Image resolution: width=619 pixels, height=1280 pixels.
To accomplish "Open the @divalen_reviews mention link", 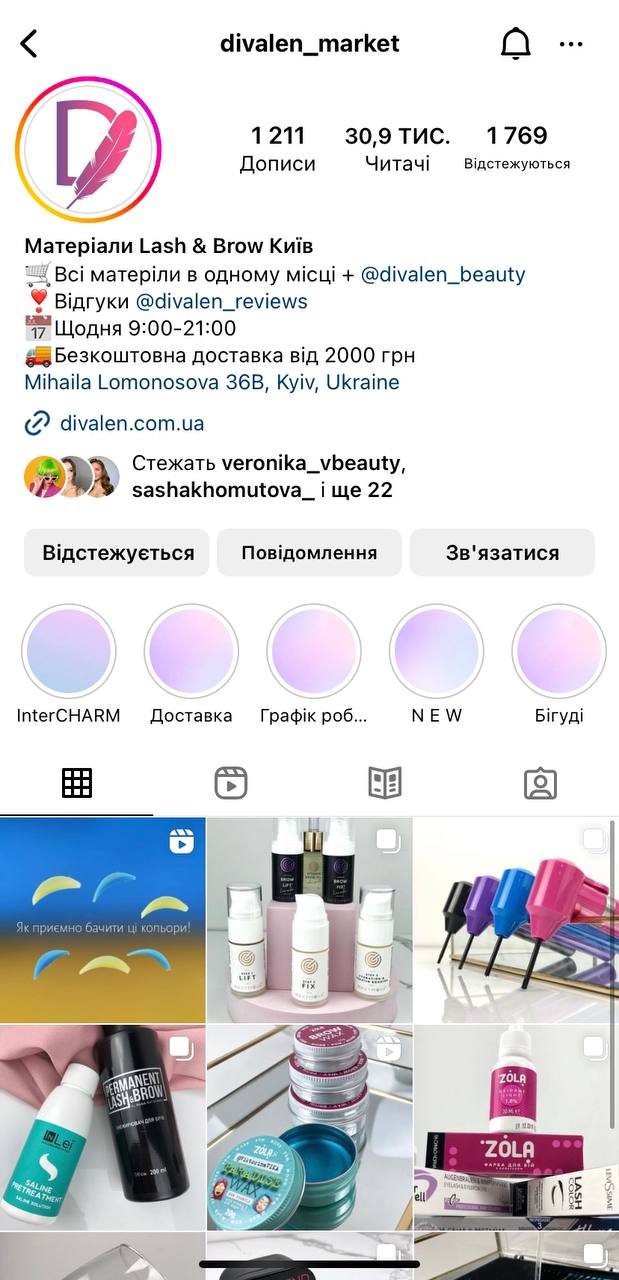I will tap(221, 301).
